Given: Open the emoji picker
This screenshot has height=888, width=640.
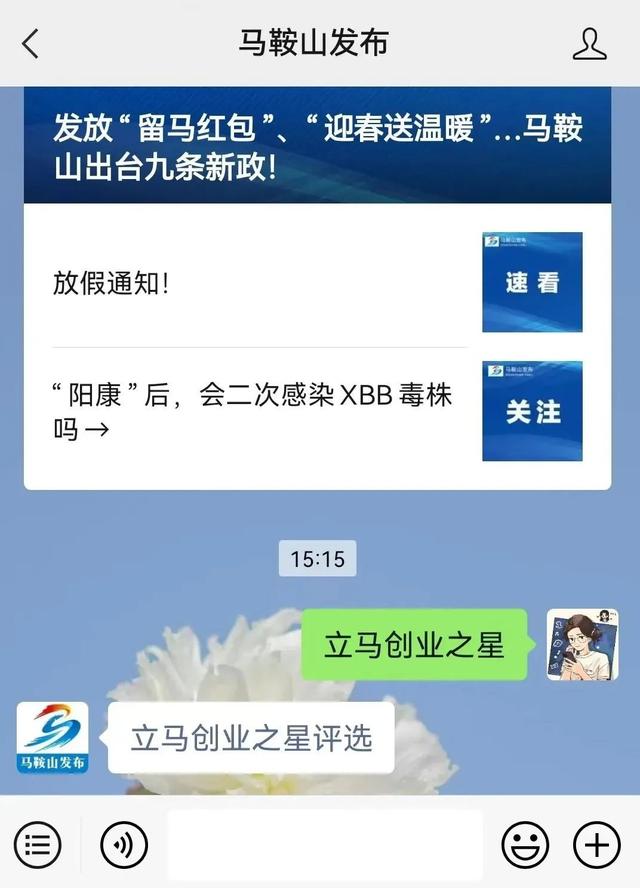Looking at the screenshot, I should coord(525,846).
